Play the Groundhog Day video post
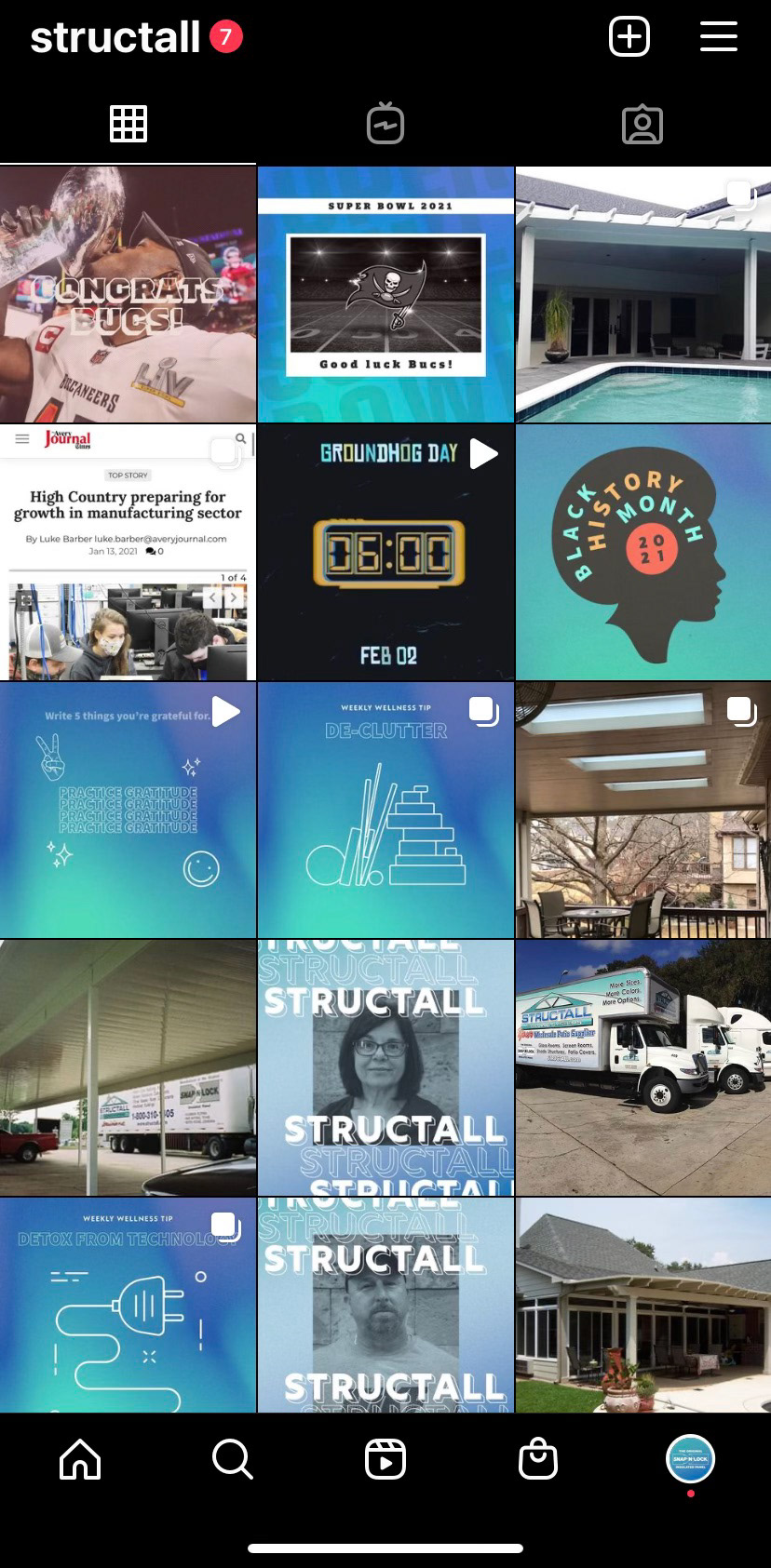The width and height of the screenshot is (771, 1568). pyautogui.click(x=385, y=552)
